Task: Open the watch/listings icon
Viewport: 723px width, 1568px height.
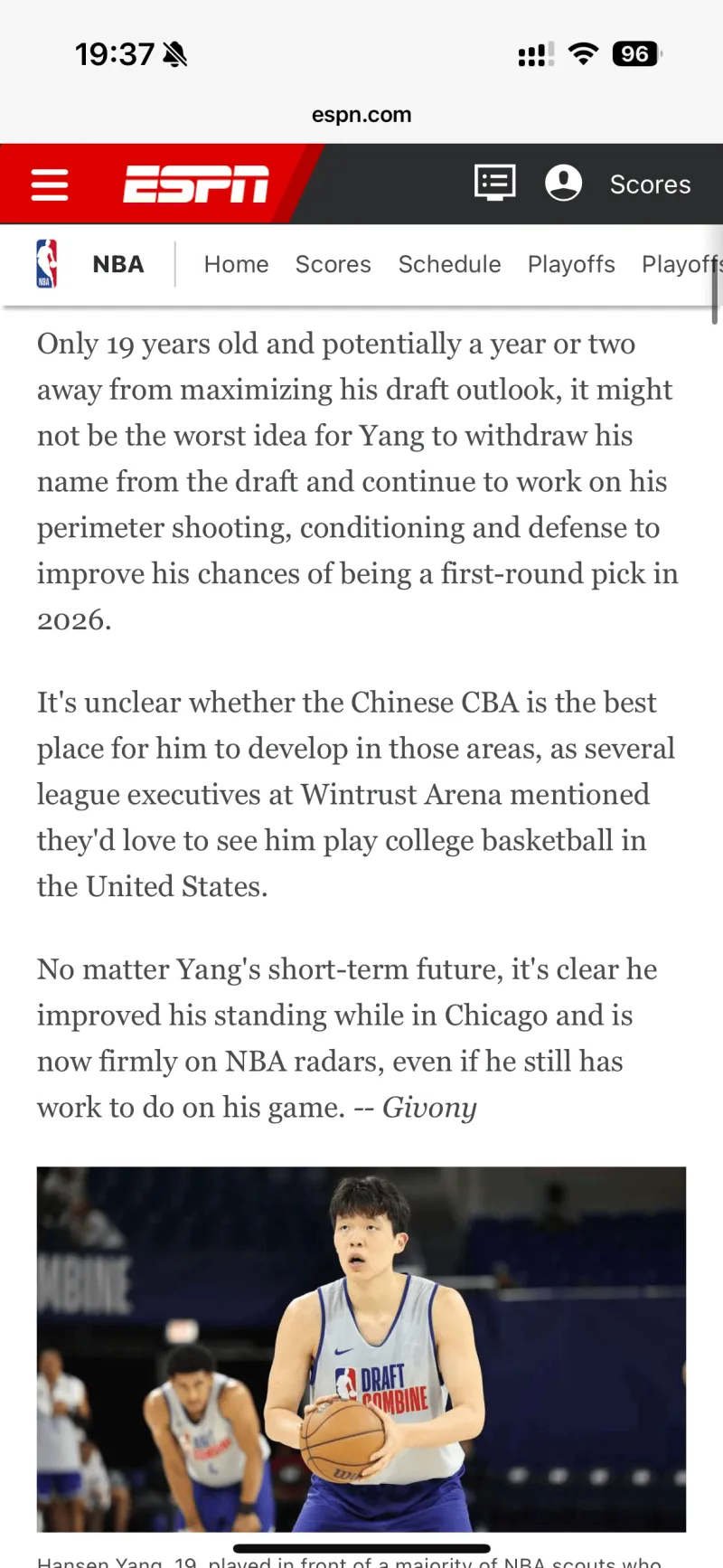Action: coord(495,183)
